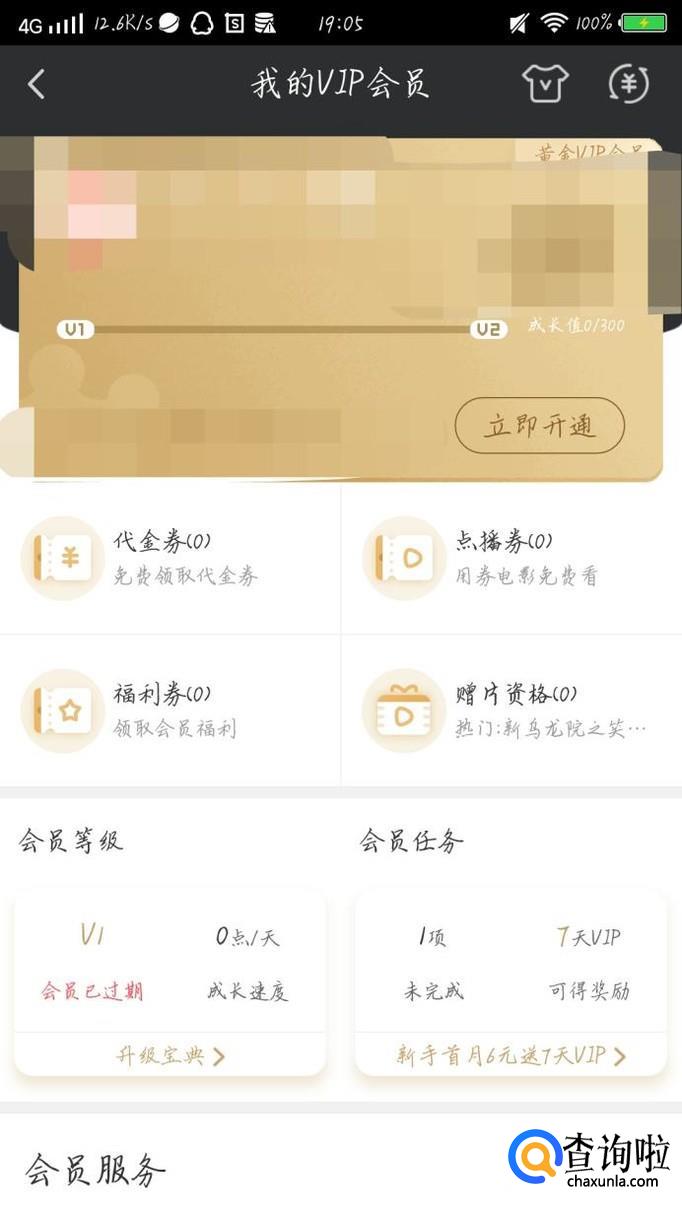The height and width of the screenshot is (1212, 682).
Task: Open 代金券 vouchers
Action: tap(170, 558)
